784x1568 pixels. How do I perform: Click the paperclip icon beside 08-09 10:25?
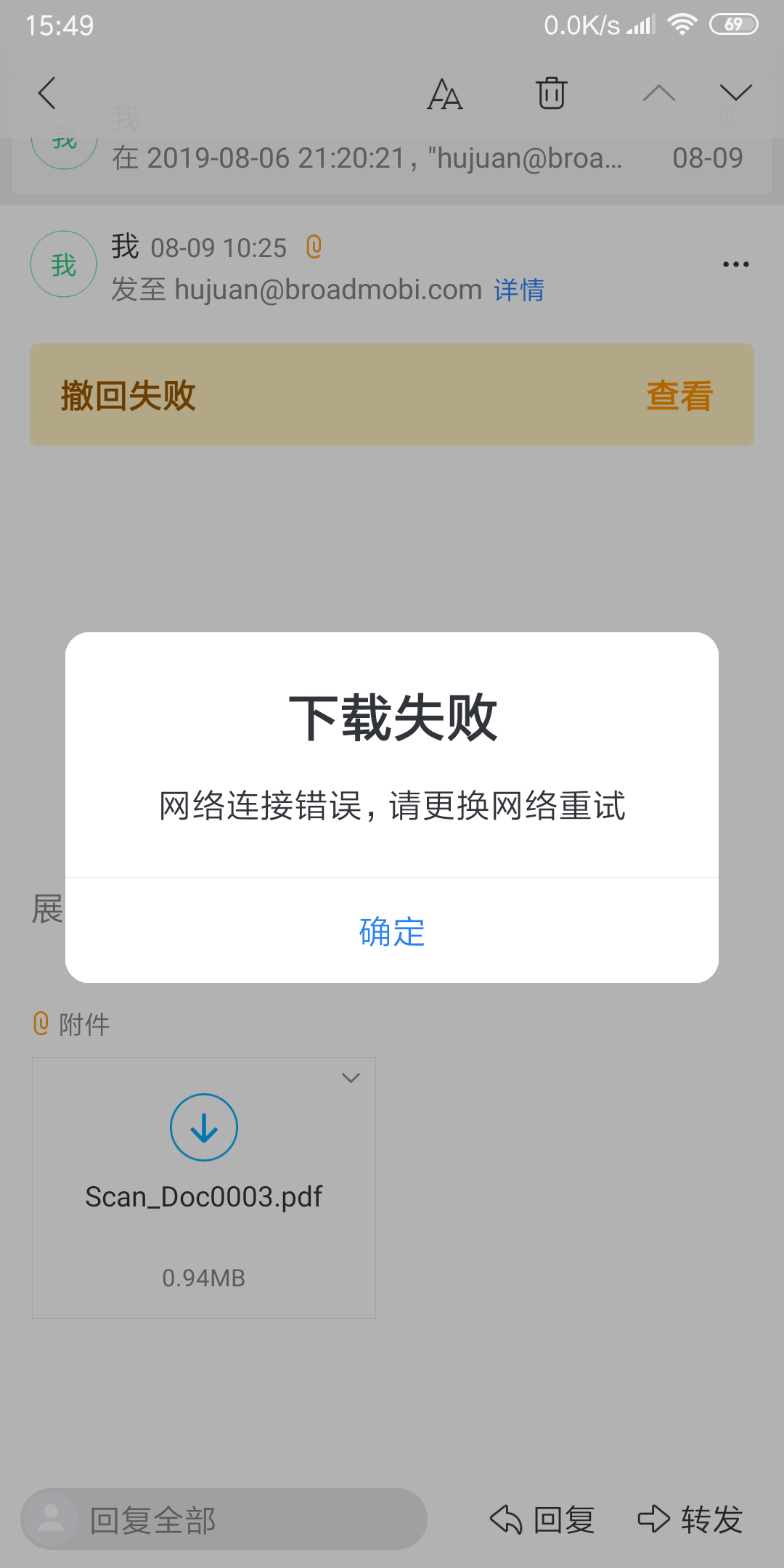click(314, 247)
